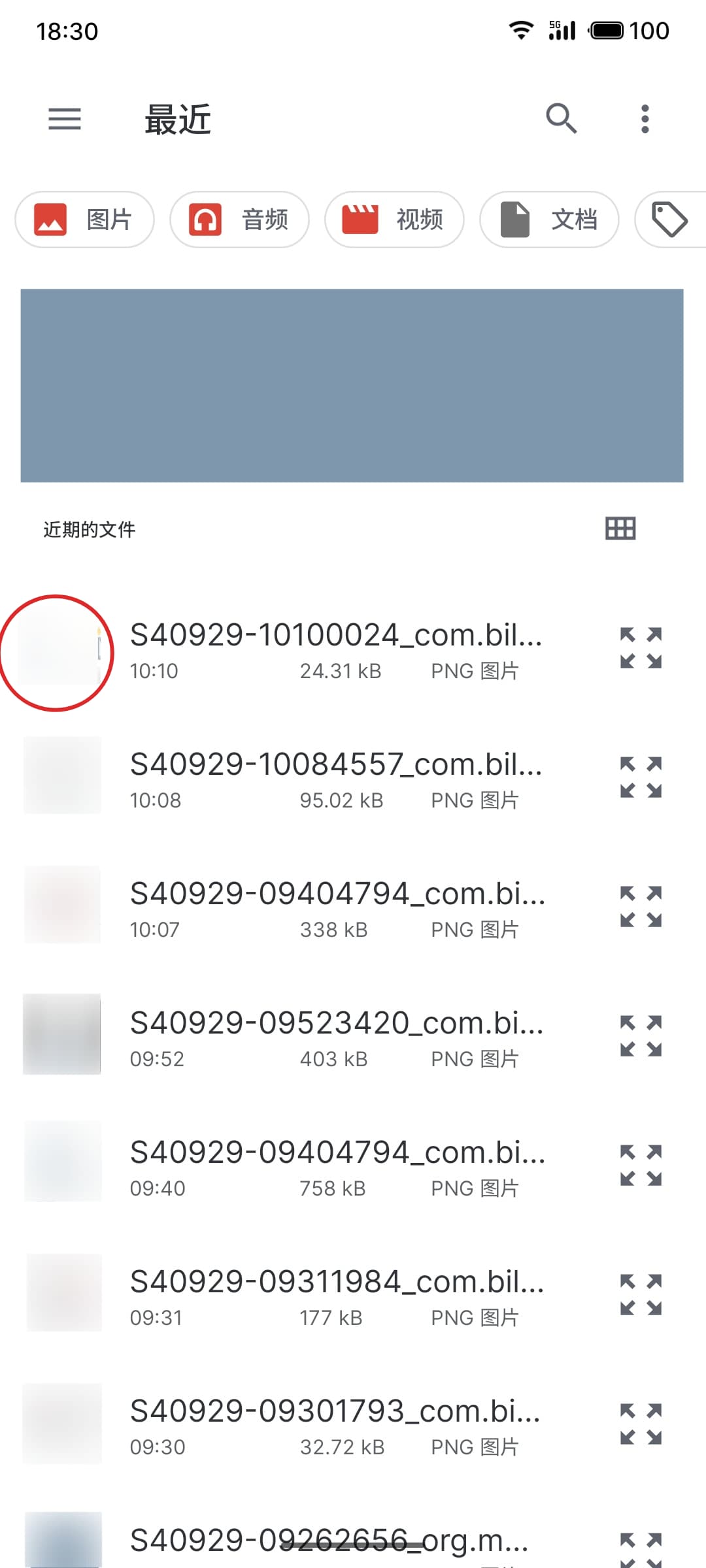
Task: Filter by 图片 chip
Action: (x=85, y=220)
